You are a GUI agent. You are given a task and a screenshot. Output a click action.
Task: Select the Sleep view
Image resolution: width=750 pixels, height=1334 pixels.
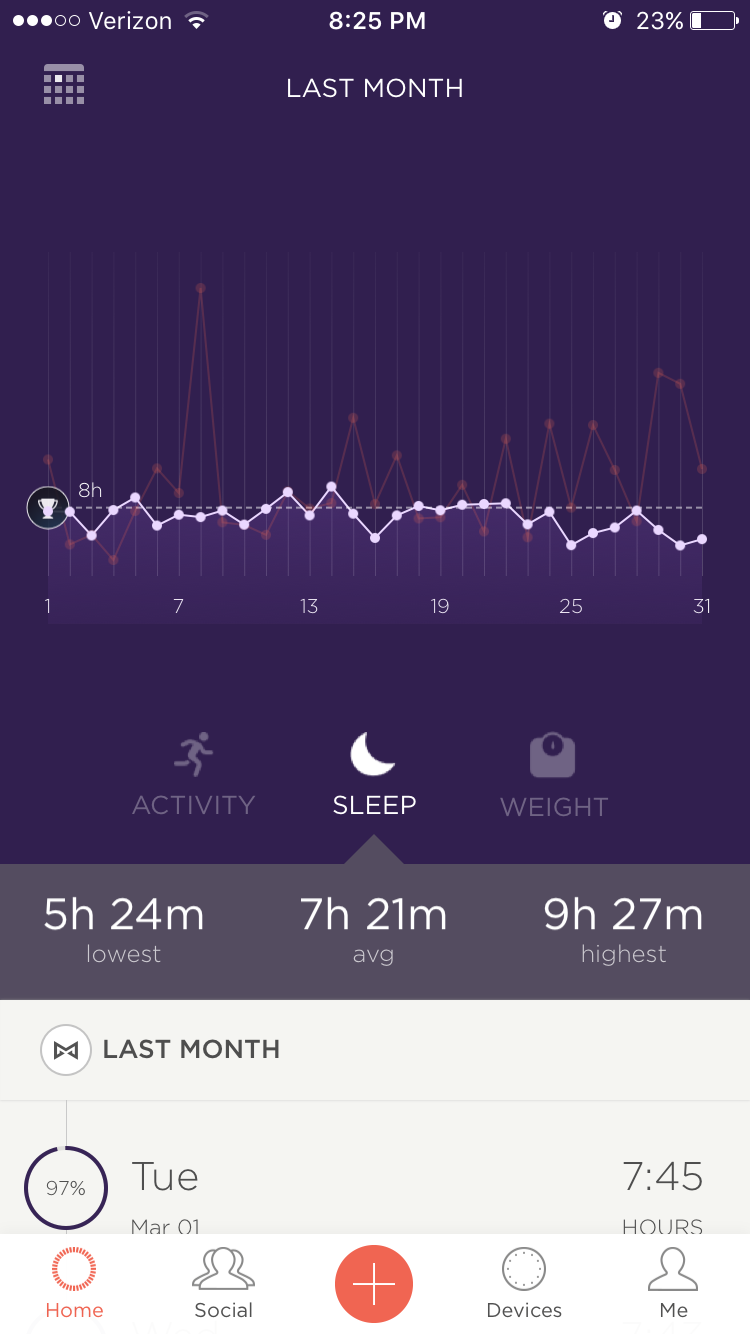(374, 775)
